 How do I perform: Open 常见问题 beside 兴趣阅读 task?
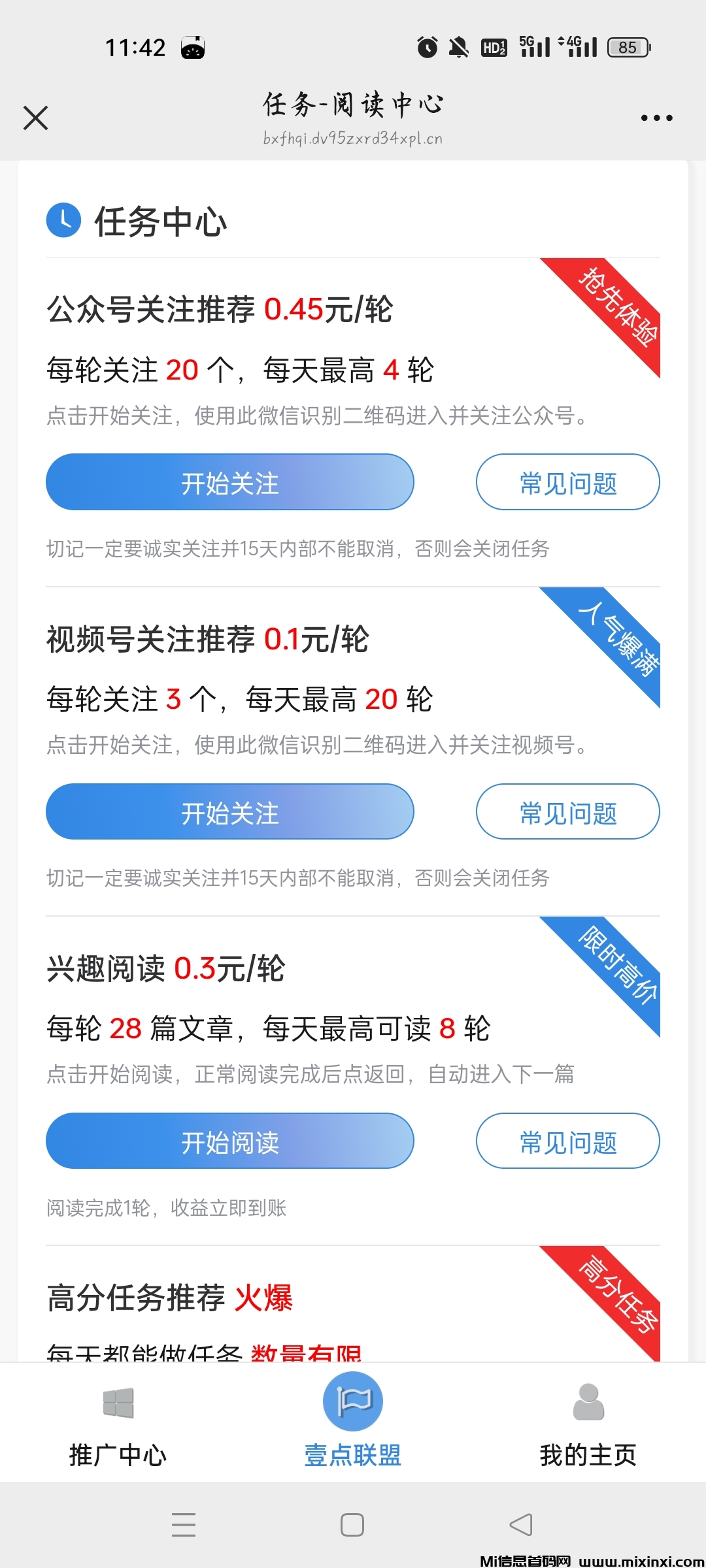tap(567, 1141)
